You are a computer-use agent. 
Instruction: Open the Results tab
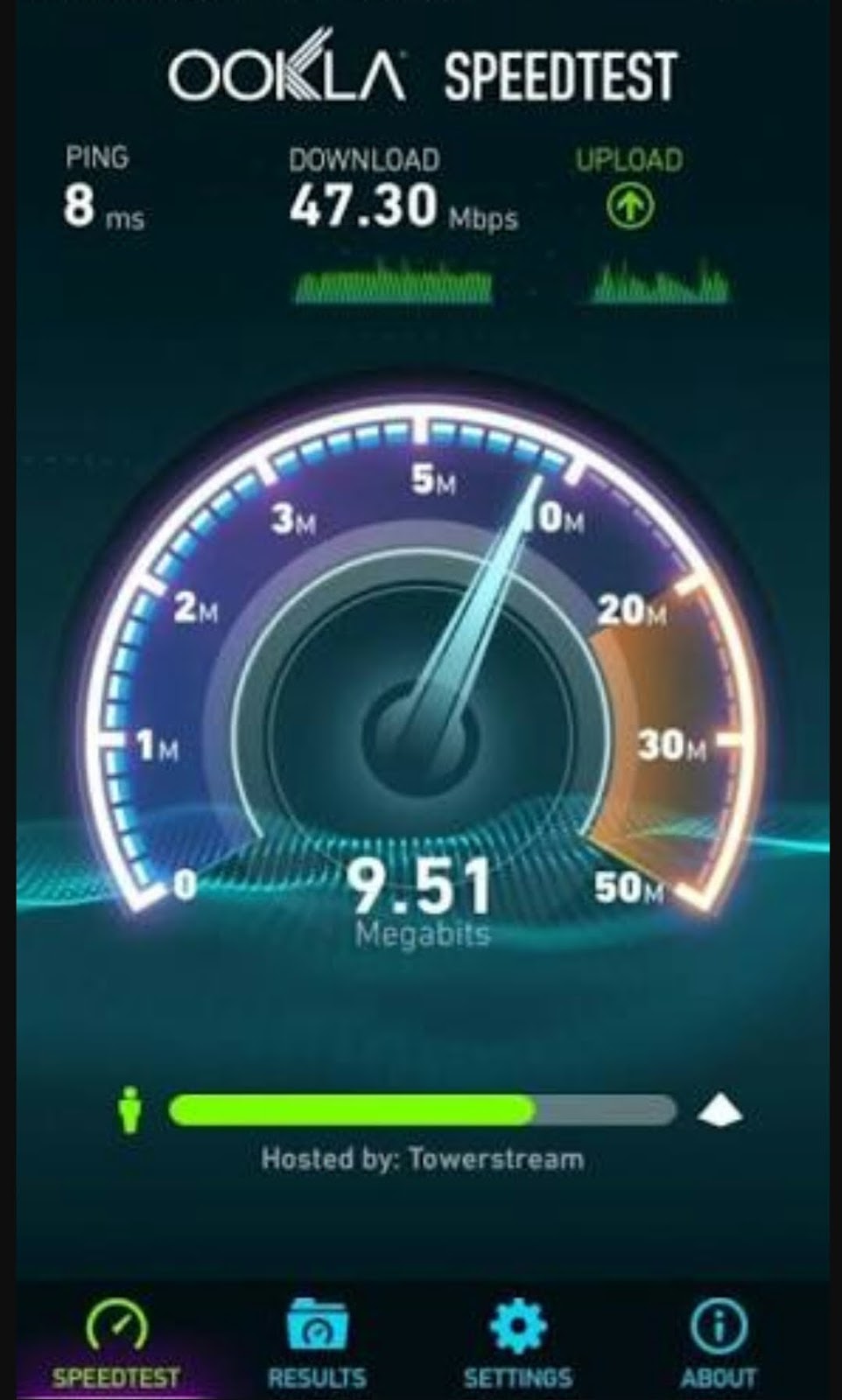[317, 1343]
